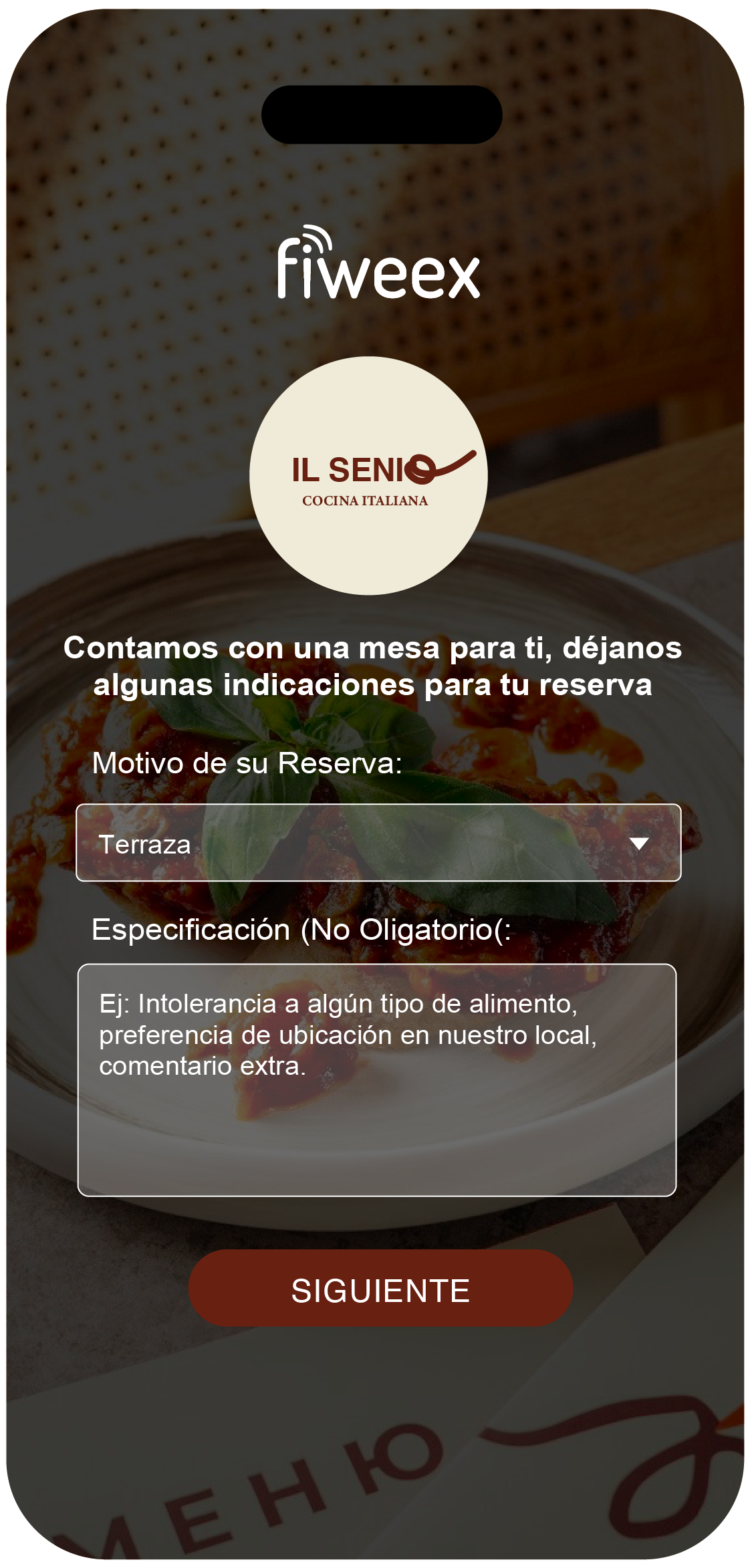Screen dimensions: 750x1568
Task: Focus the Especificación text field
Action: click(377, 1079)
